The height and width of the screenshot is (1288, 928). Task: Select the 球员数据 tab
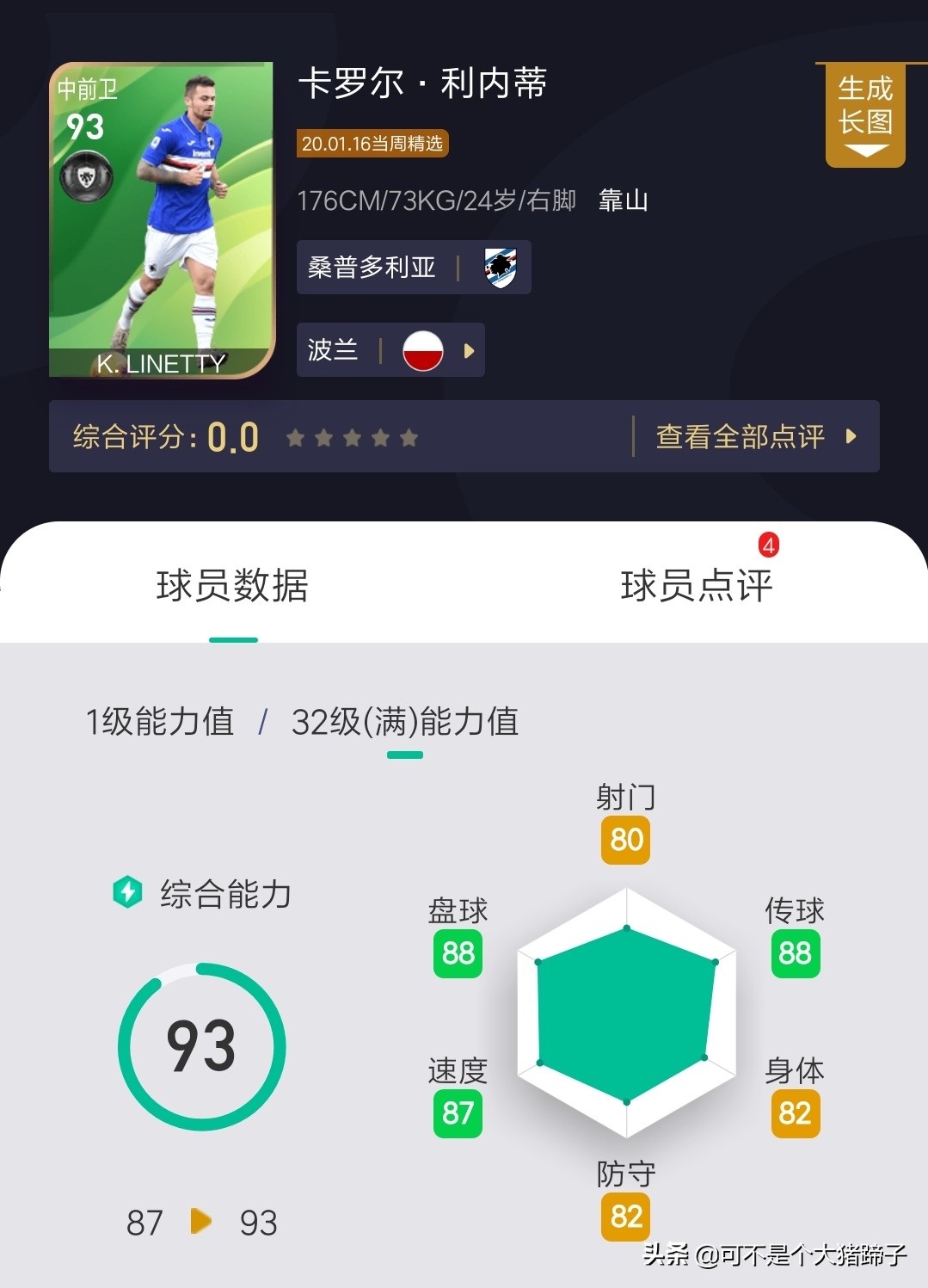pos(232,585)
